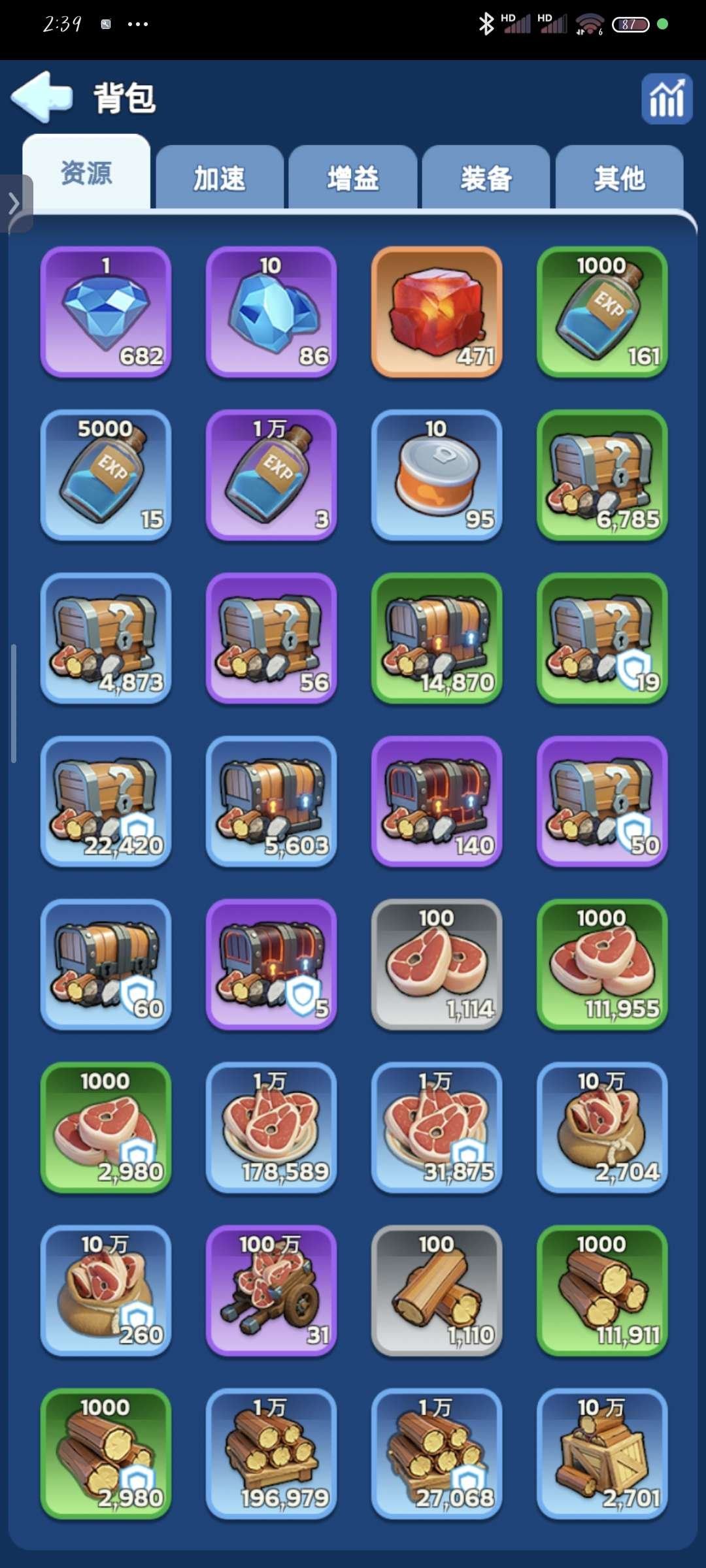The height and width of the screenshot is (1568, 706).
Task: Switch to the 装备 tab
Action: [x=486, y=178]
